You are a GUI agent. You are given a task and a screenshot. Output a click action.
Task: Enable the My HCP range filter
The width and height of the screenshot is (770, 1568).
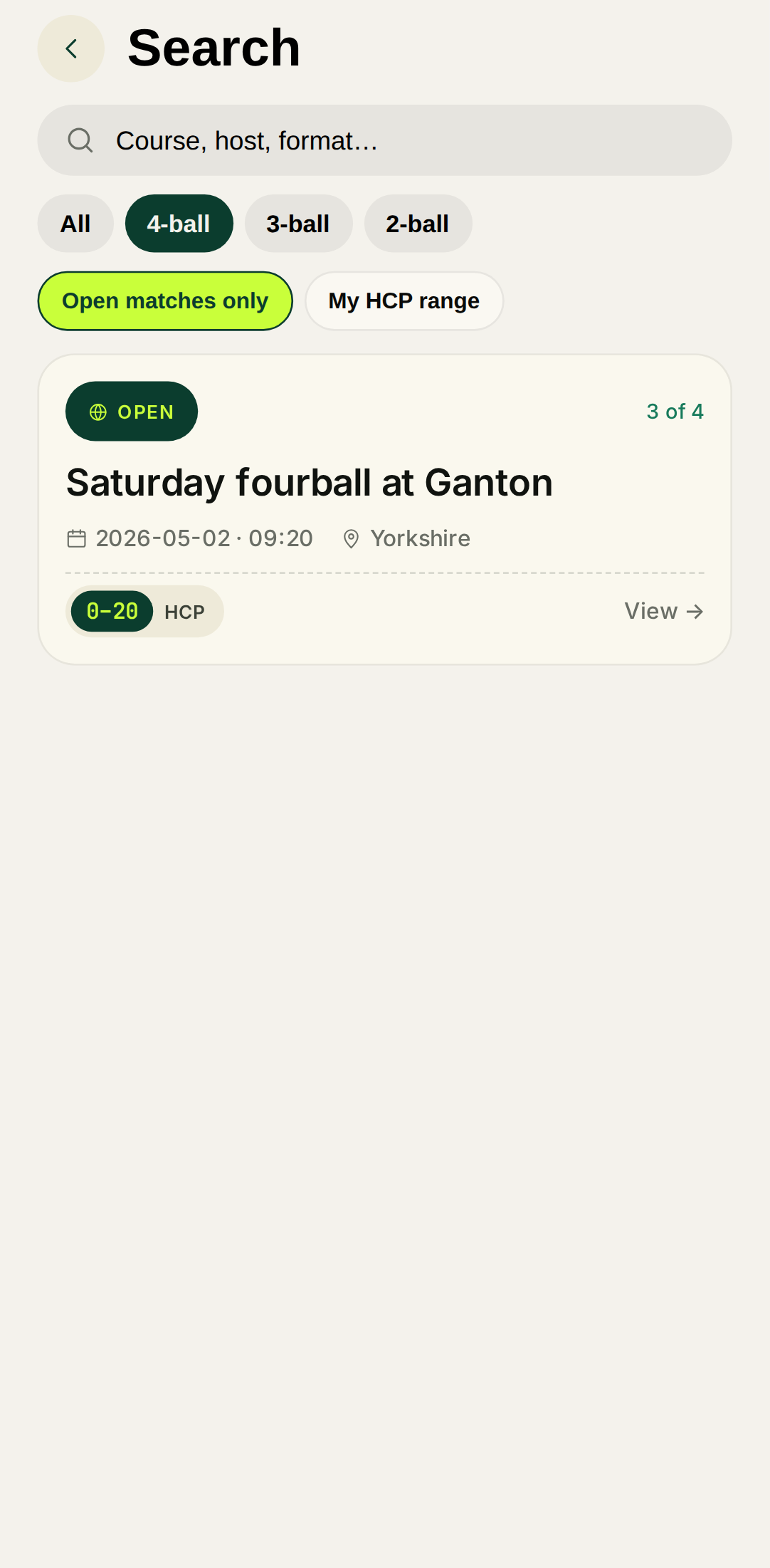pos(404,301)
